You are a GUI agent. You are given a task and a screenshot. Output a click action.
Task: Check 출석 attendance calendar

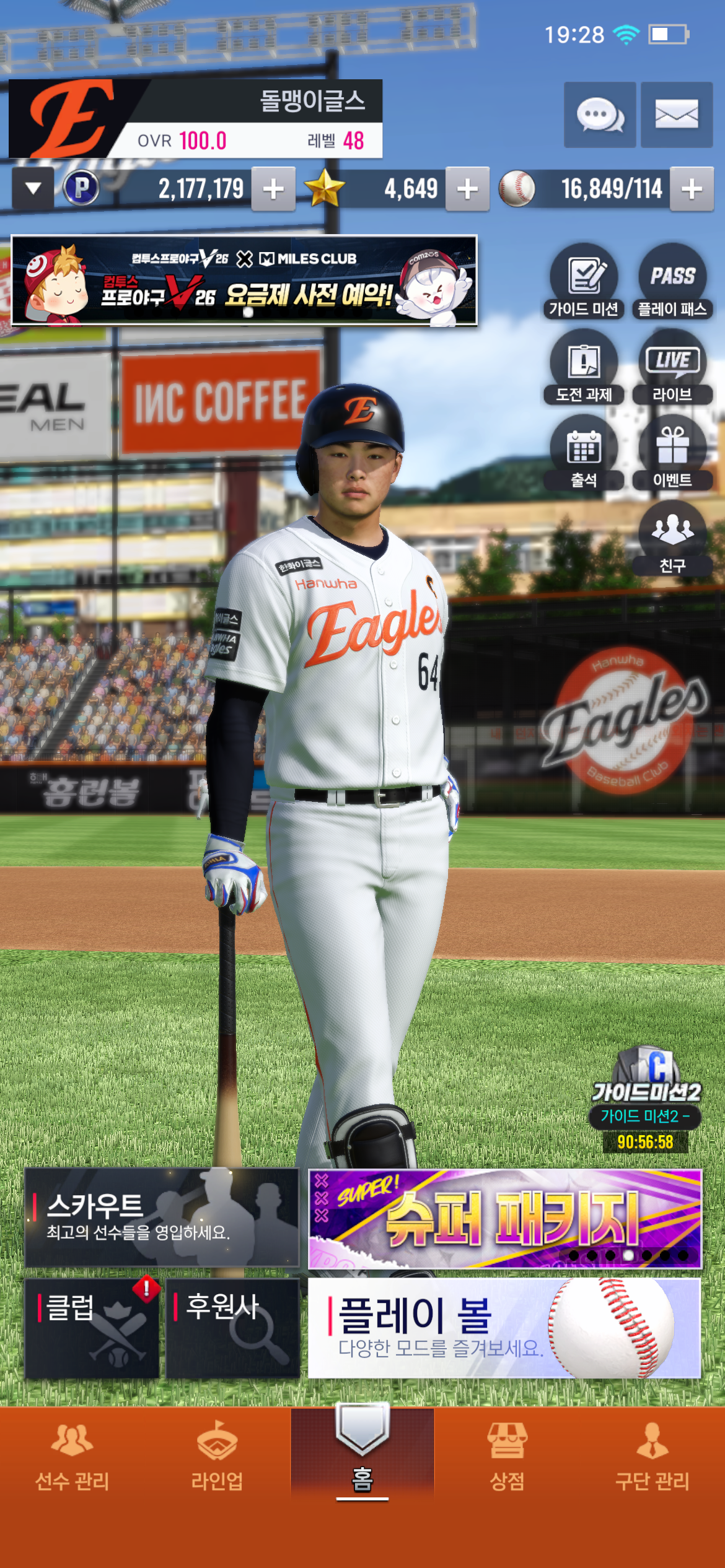[x=584, y=453]
